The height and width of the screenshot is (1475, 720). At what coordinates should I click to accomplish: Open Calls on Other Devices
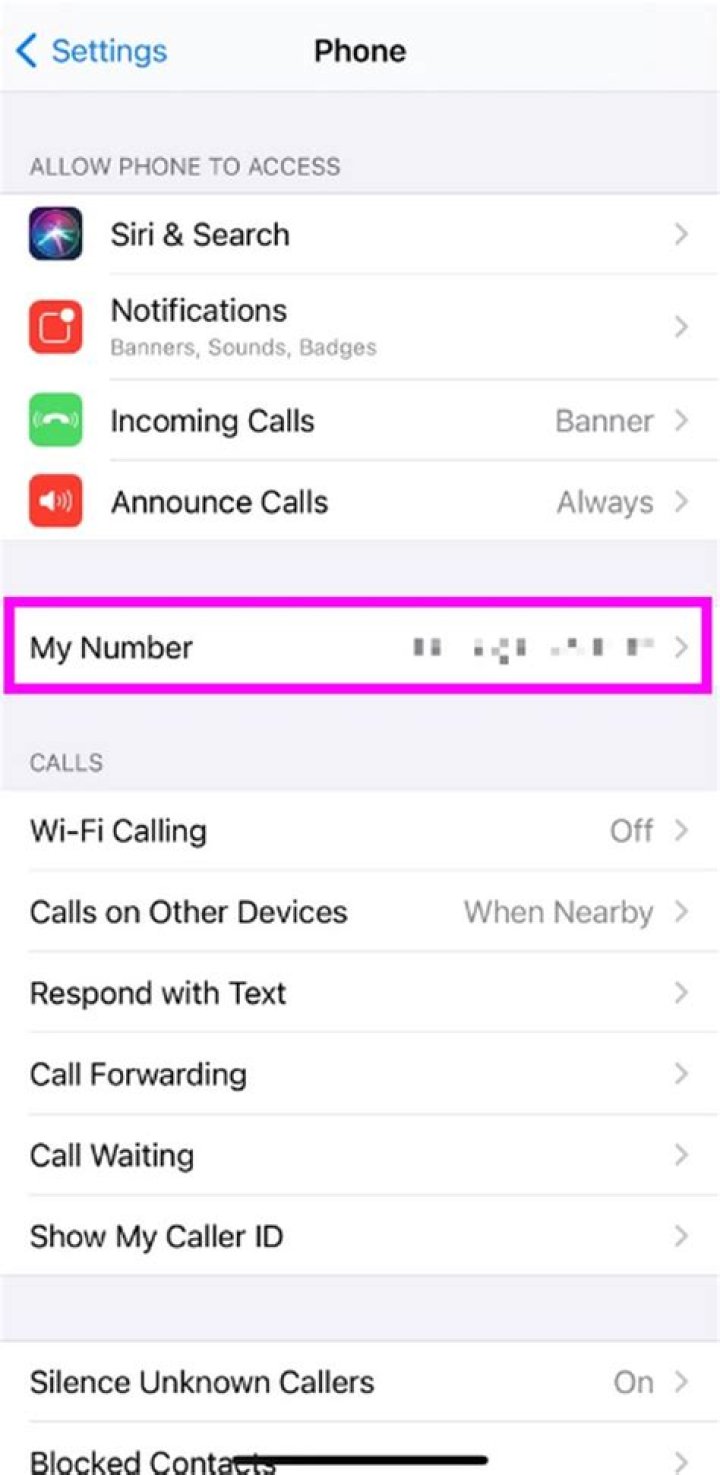tap(360, 912)
